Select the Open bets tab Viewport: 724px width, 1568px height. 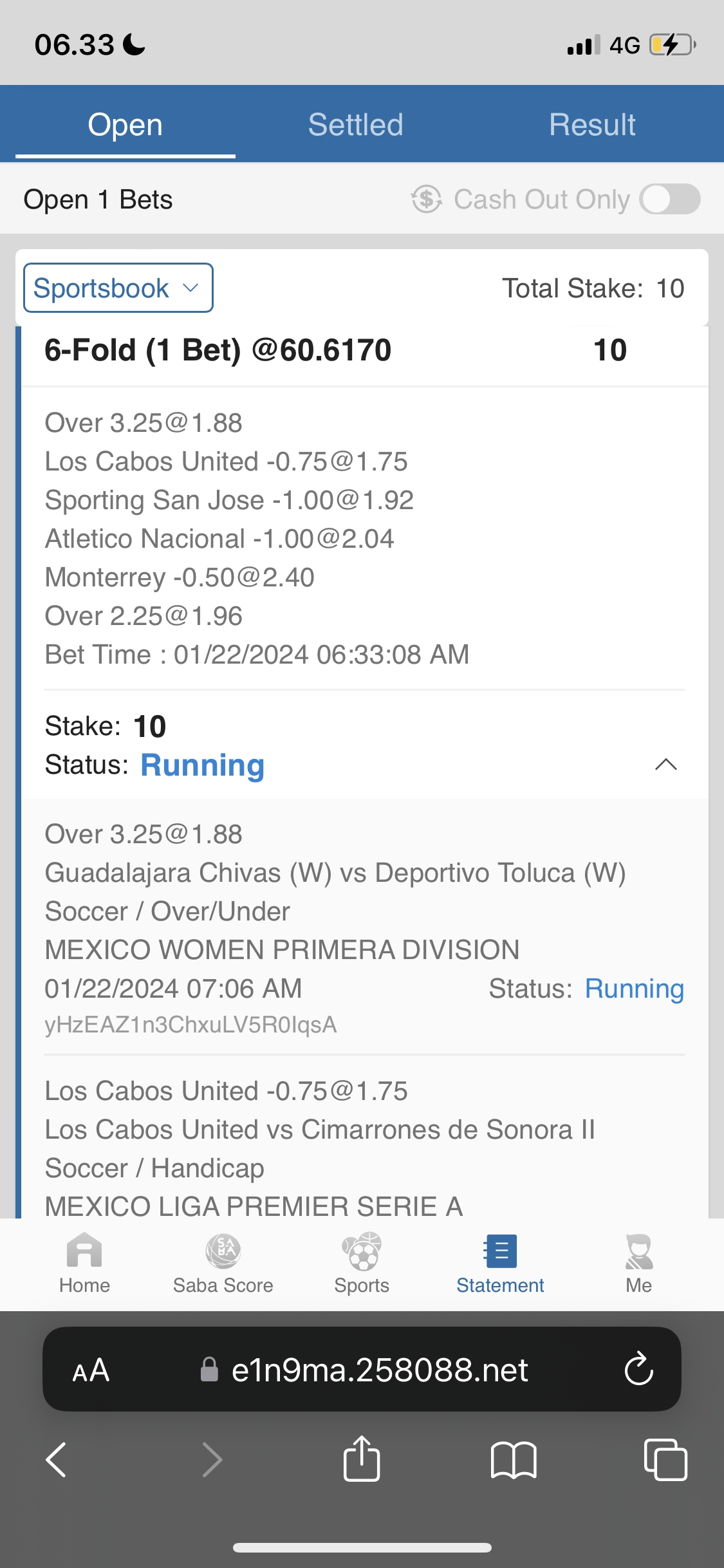coord(125,125)
